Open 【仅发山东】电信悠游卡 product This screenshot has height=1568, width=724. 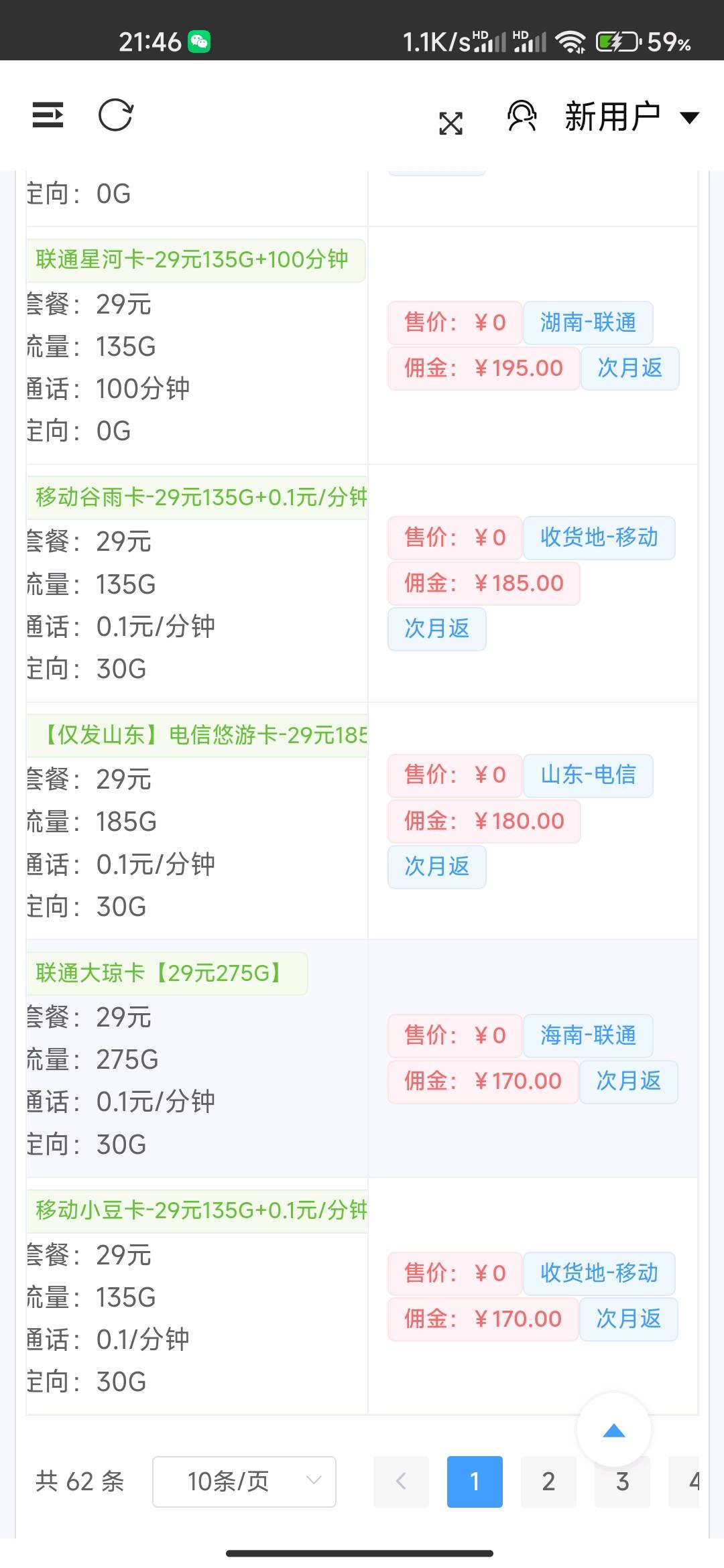(x=197, y=736)
